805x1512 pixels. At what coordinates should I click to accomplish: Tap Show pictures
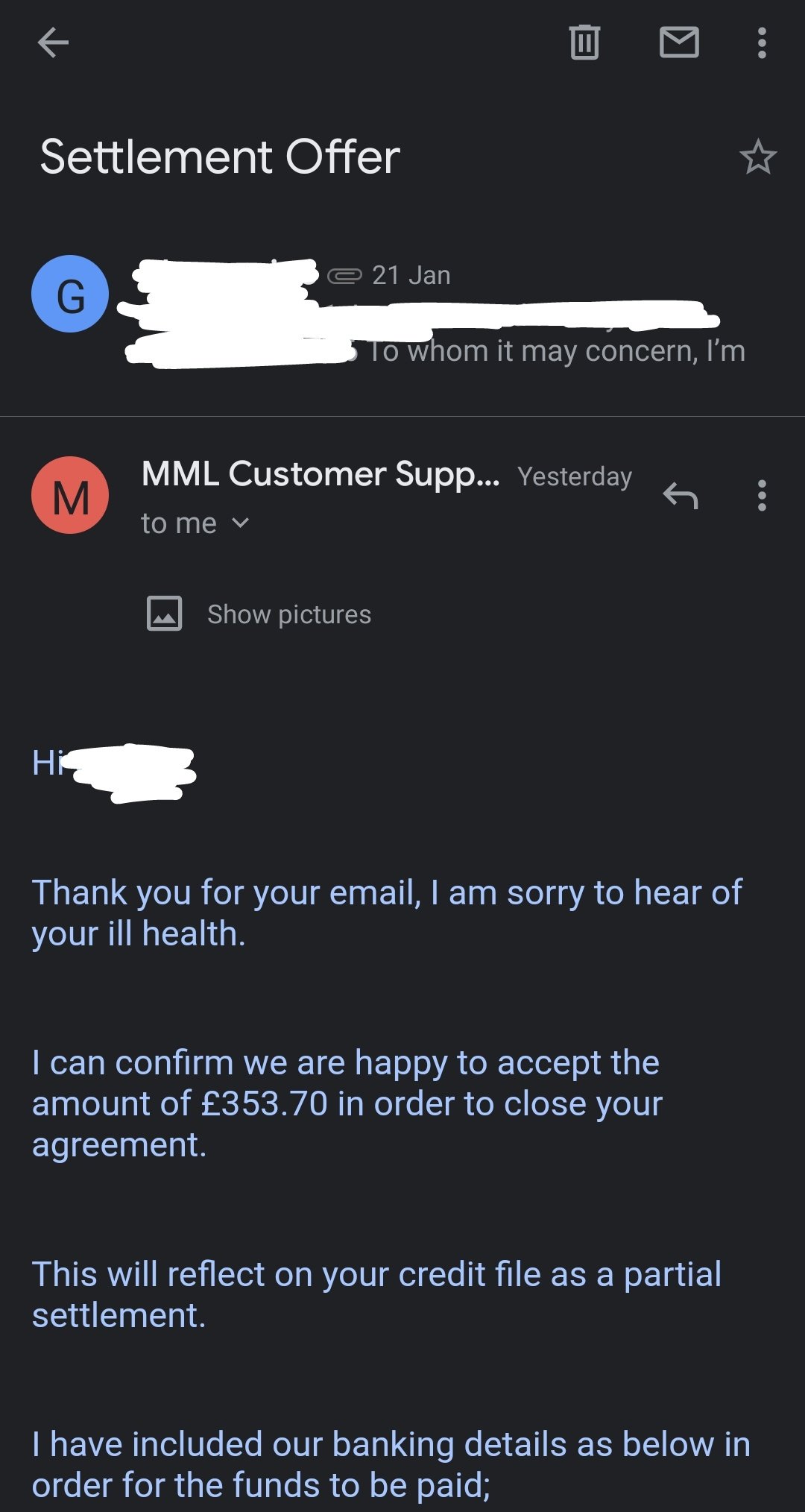259,614
